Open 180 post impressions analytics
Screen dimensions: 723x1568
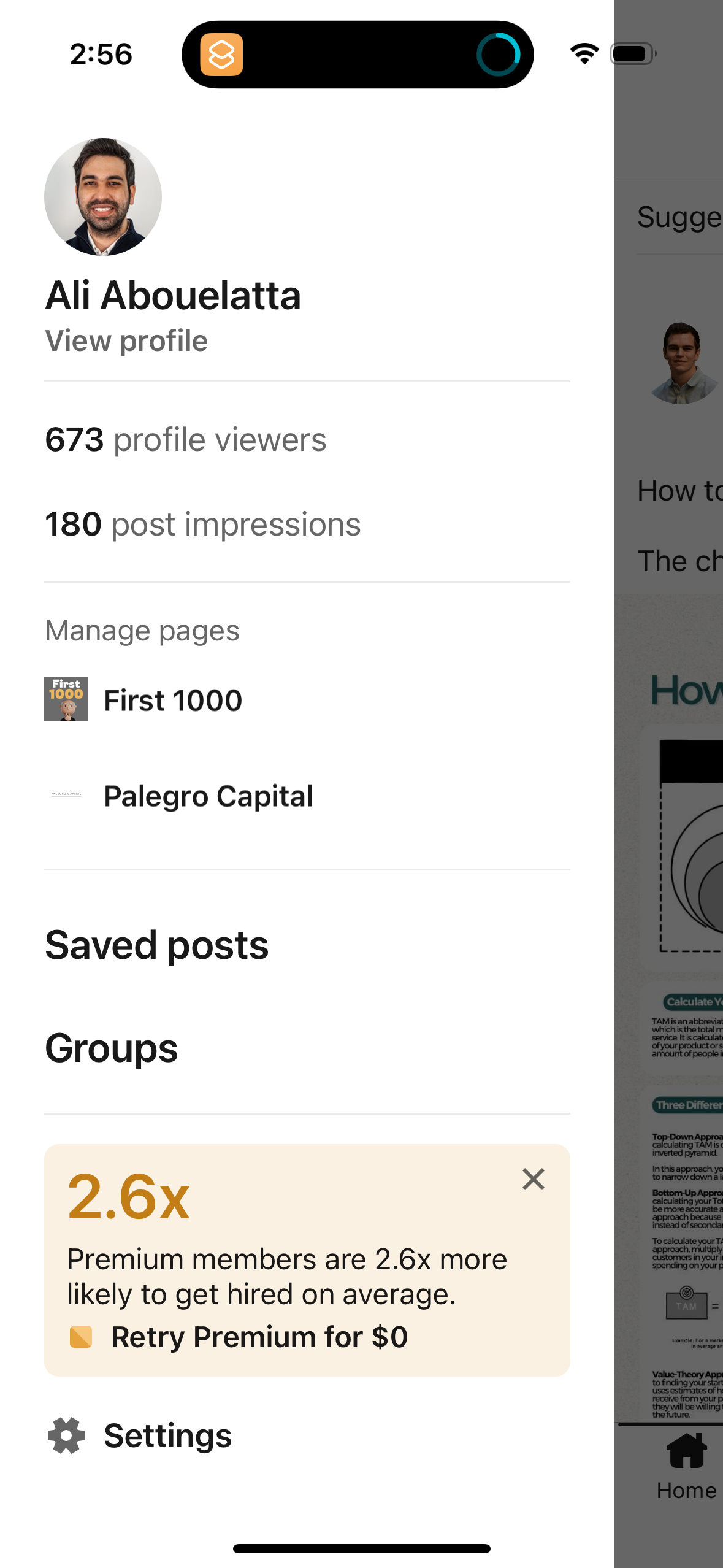[x=203, y=523]
